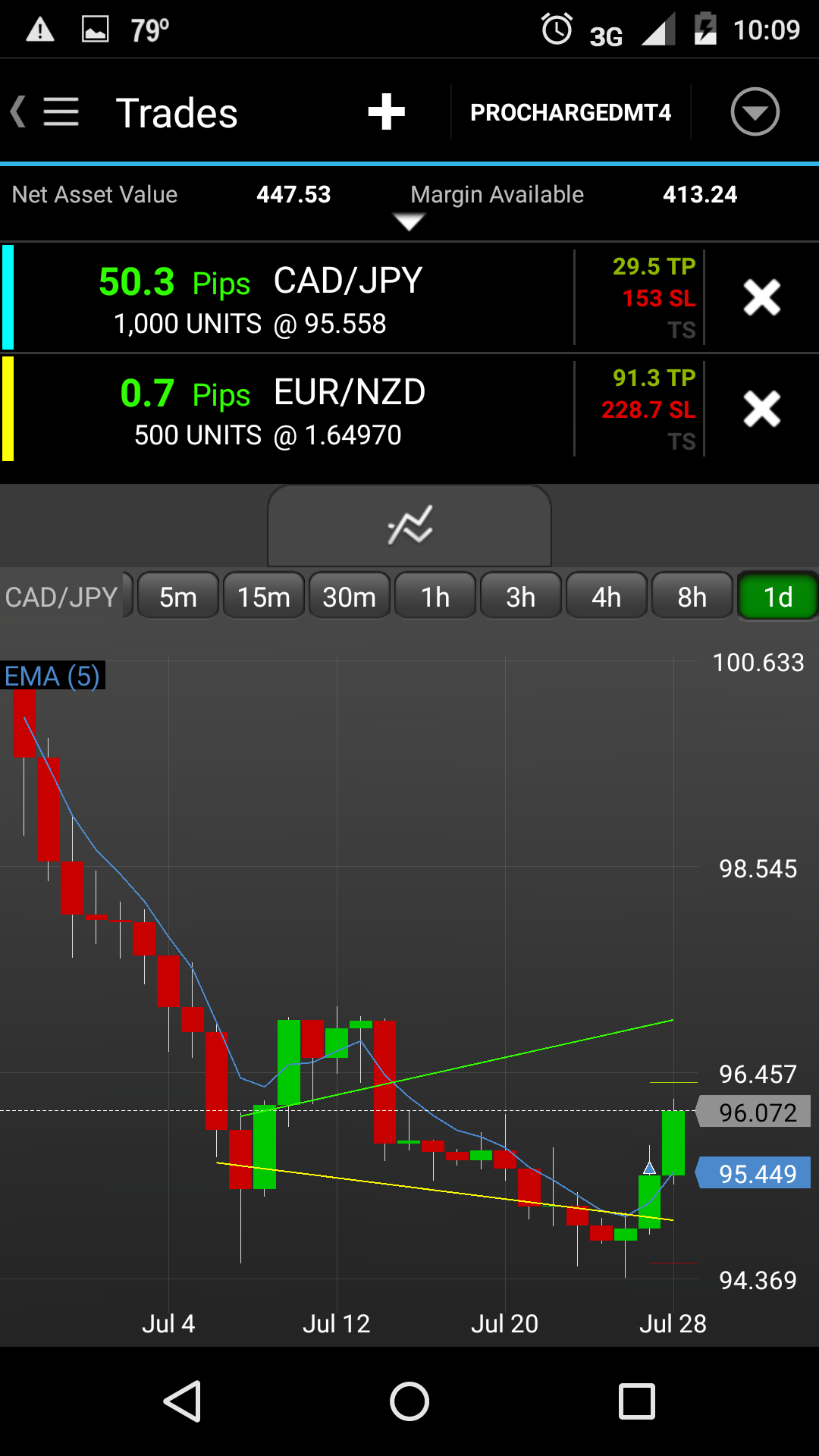The height and width of the screenshot is (1456, 819).
Task: Close the CAD/JPY trade
Action: [x=761, y=297]
